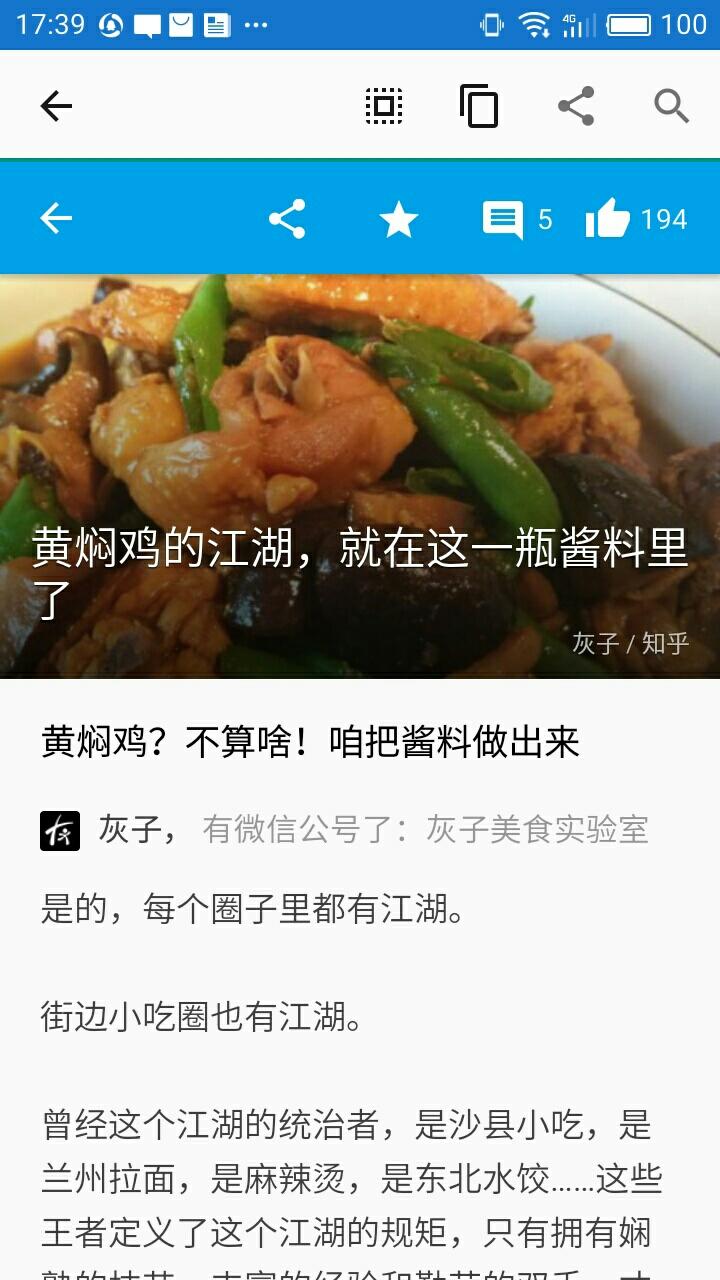This screenshot has width=720, height=1280.
Task: Share this article via the white share icon
Action: (x=287, y=219)
